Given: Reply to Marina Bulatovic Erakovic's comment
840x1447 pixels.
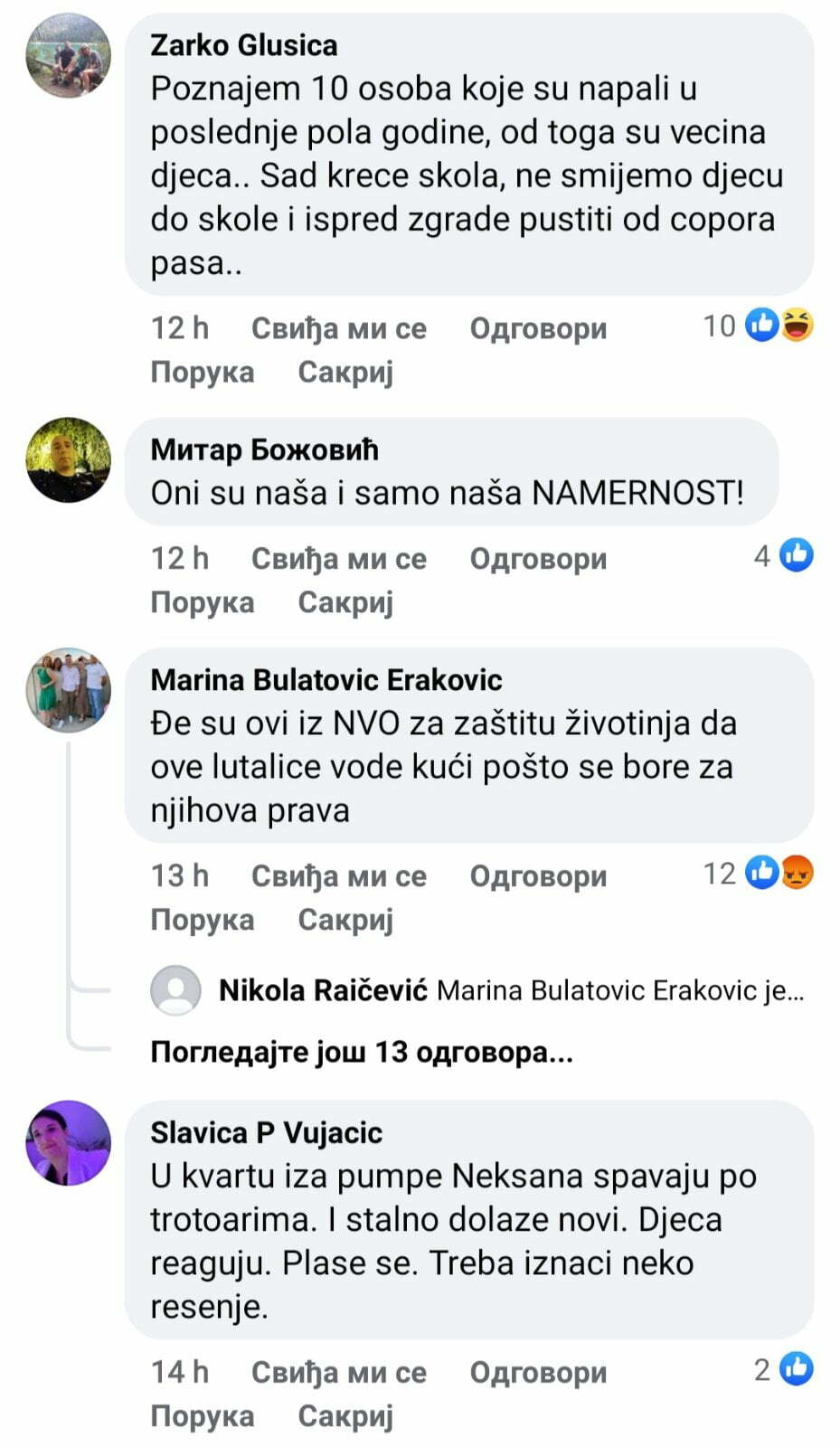Looking at the screenshot, I should point(538,875).
